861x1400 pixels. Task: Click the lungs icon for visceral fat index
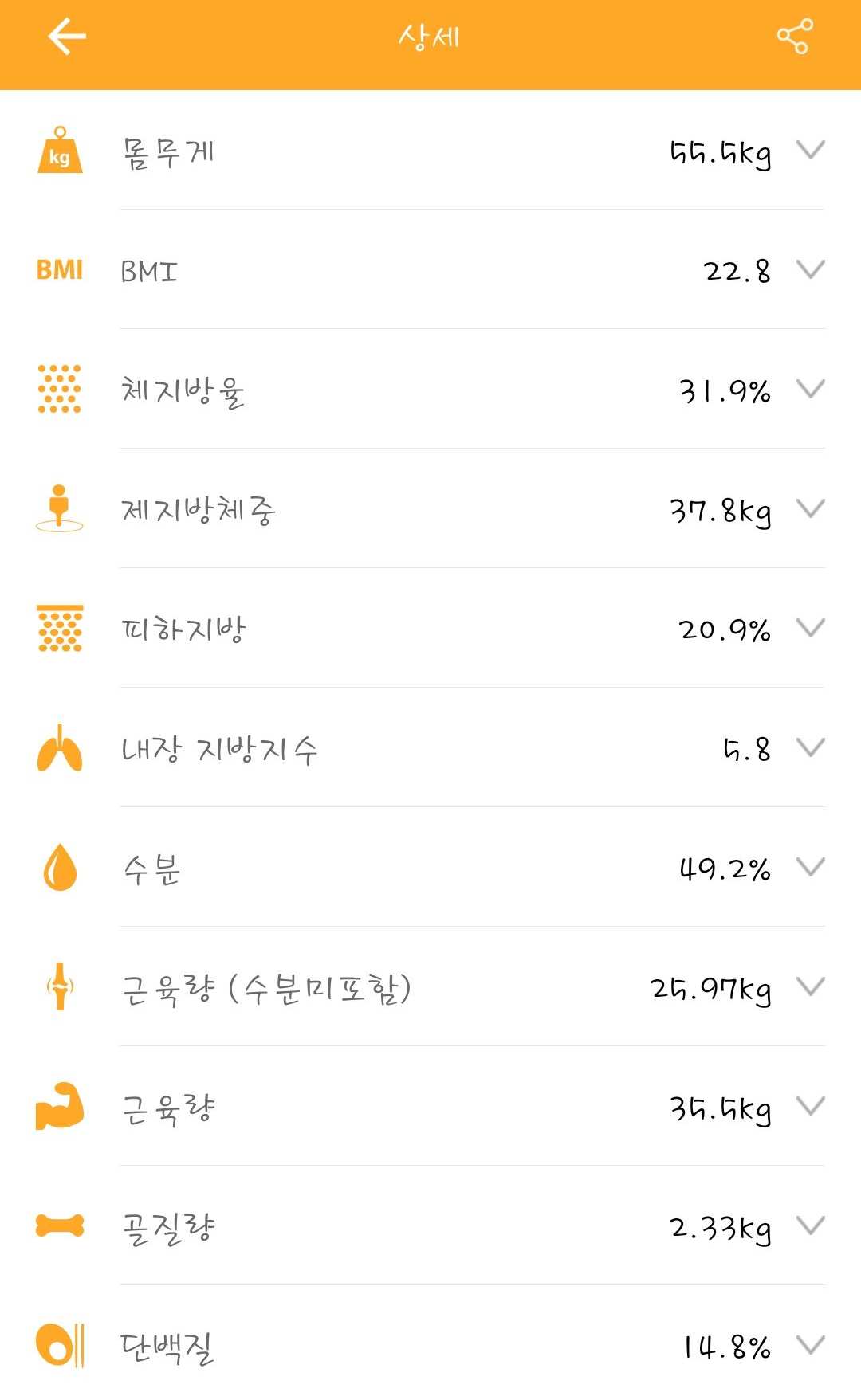60,747
